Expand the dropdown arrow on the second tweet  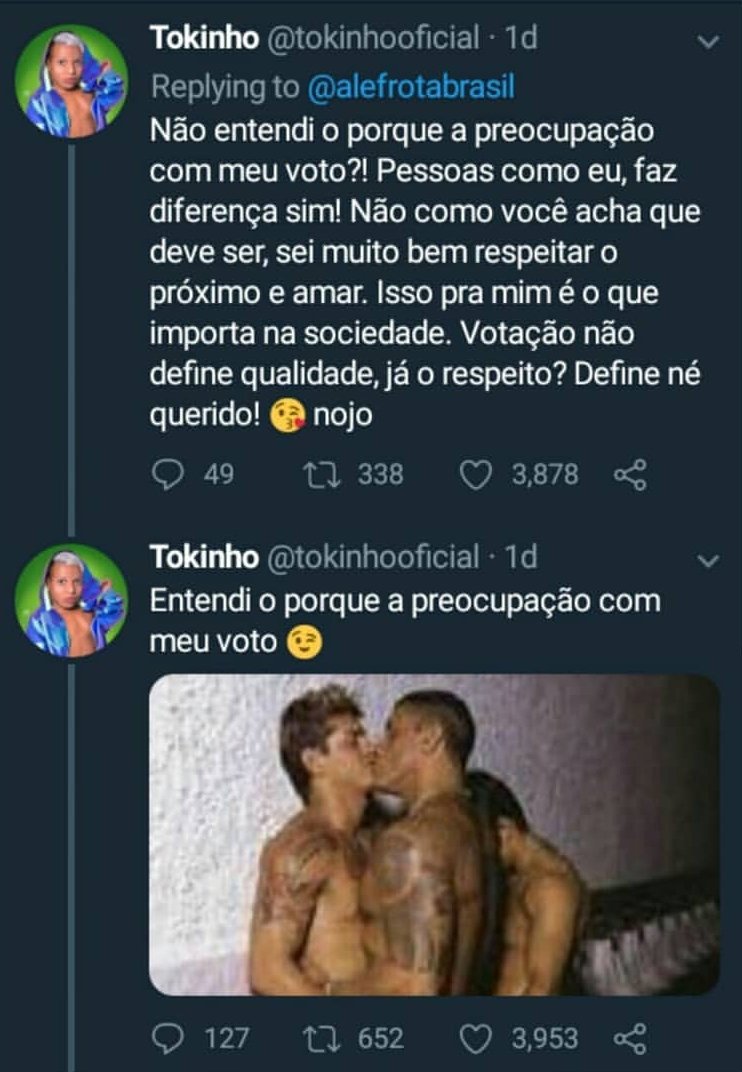click(707, 562)
